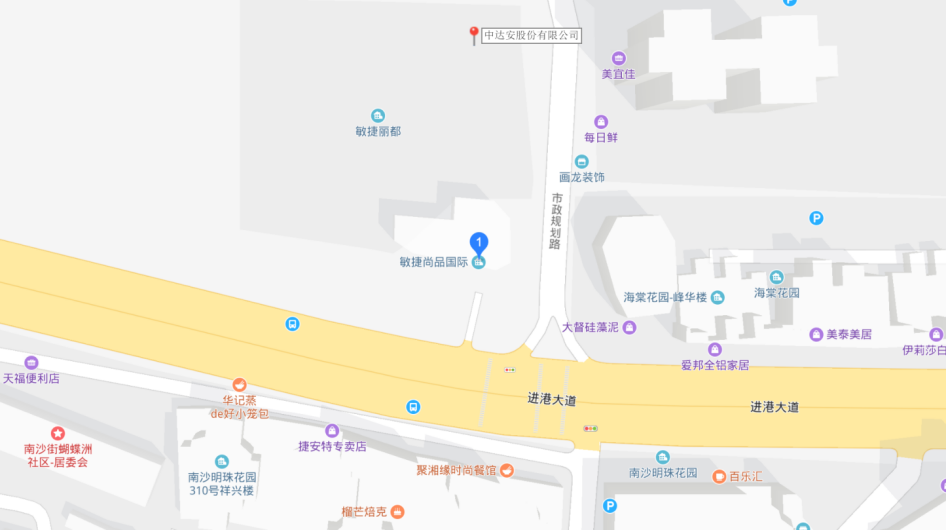Select the red pin for 中达安股份有限公司
Viewport: 946px width, 530px height.
(474, 35)
